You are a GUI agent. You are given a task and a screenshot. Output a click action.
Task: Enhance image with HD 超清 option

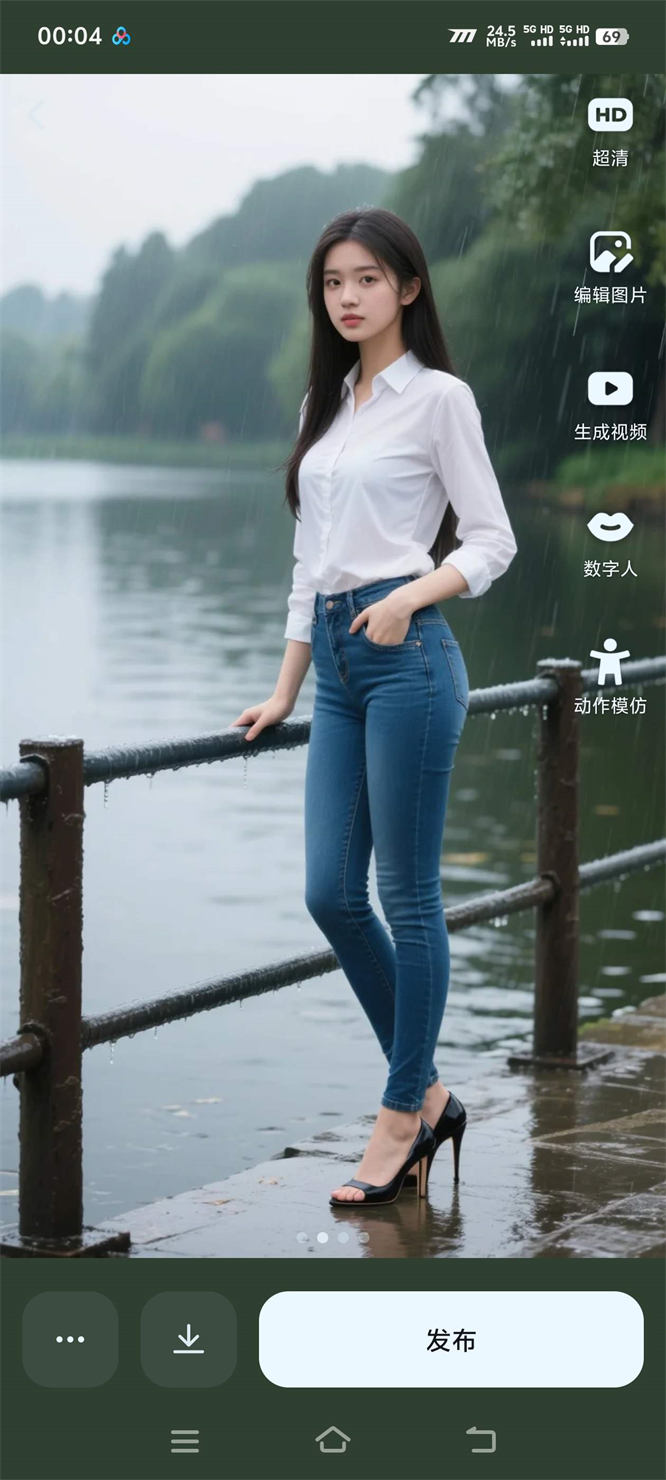tap(610, 130)
